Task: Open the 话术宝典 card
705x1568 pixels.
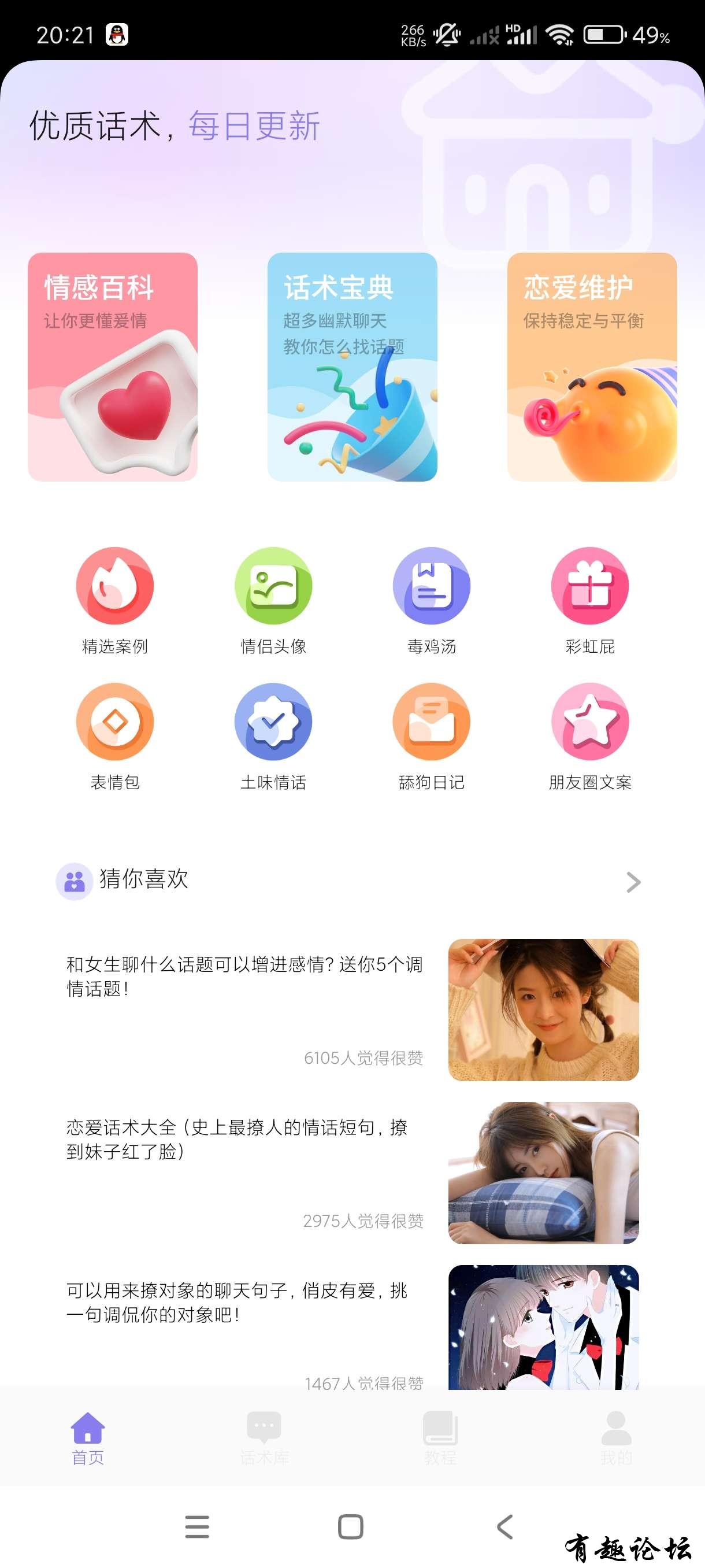Action: [x=352, y=367]
